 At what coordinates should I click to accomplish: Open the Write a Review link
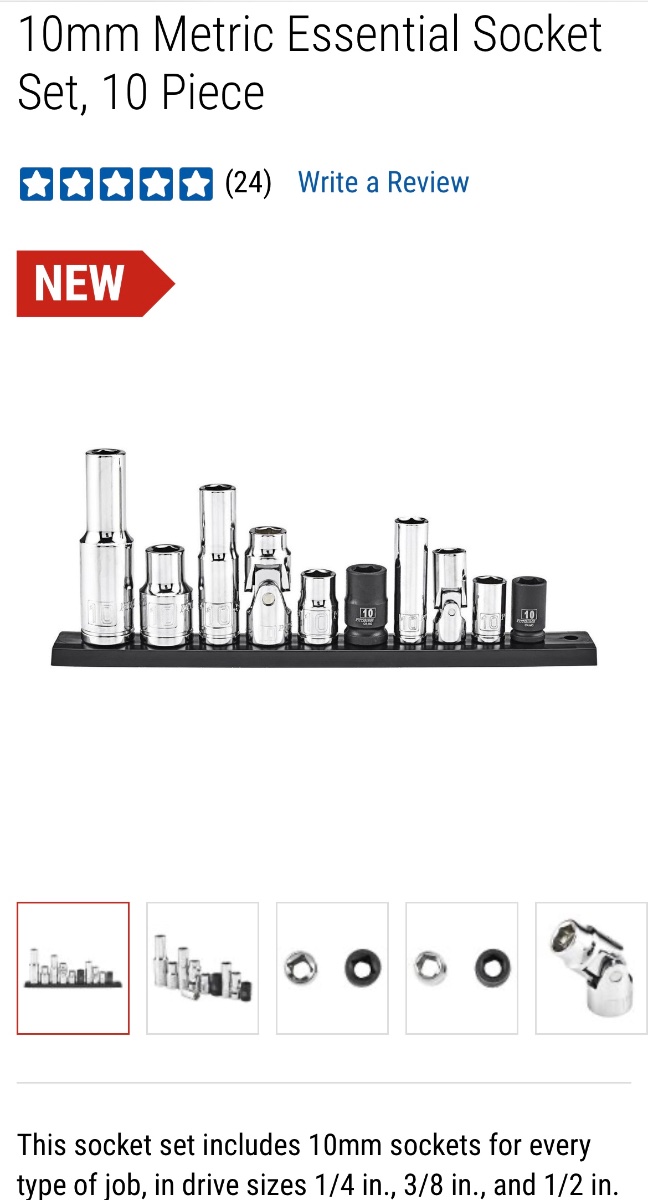pos(383,183)
